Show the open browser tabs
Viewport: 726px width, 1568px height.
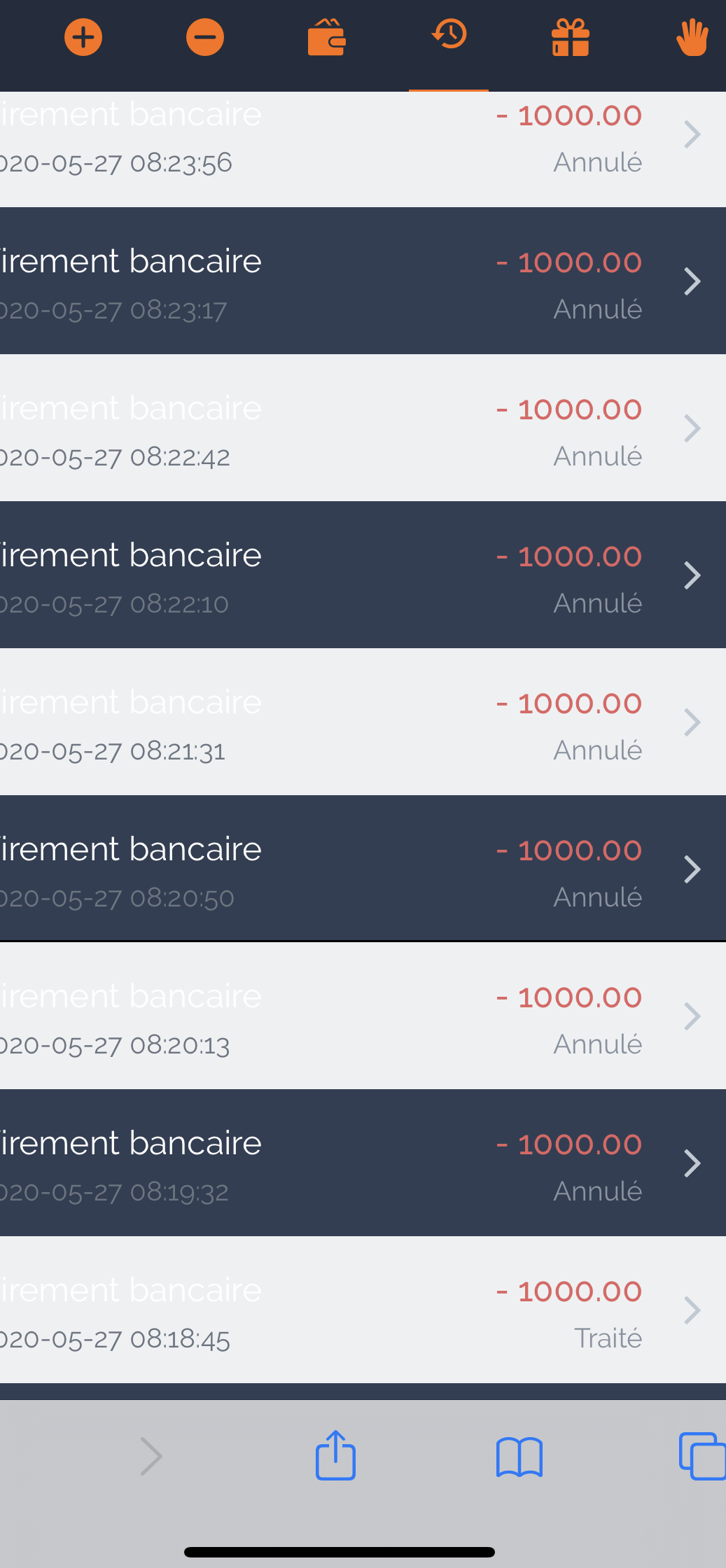click(x=702, y=1457)
